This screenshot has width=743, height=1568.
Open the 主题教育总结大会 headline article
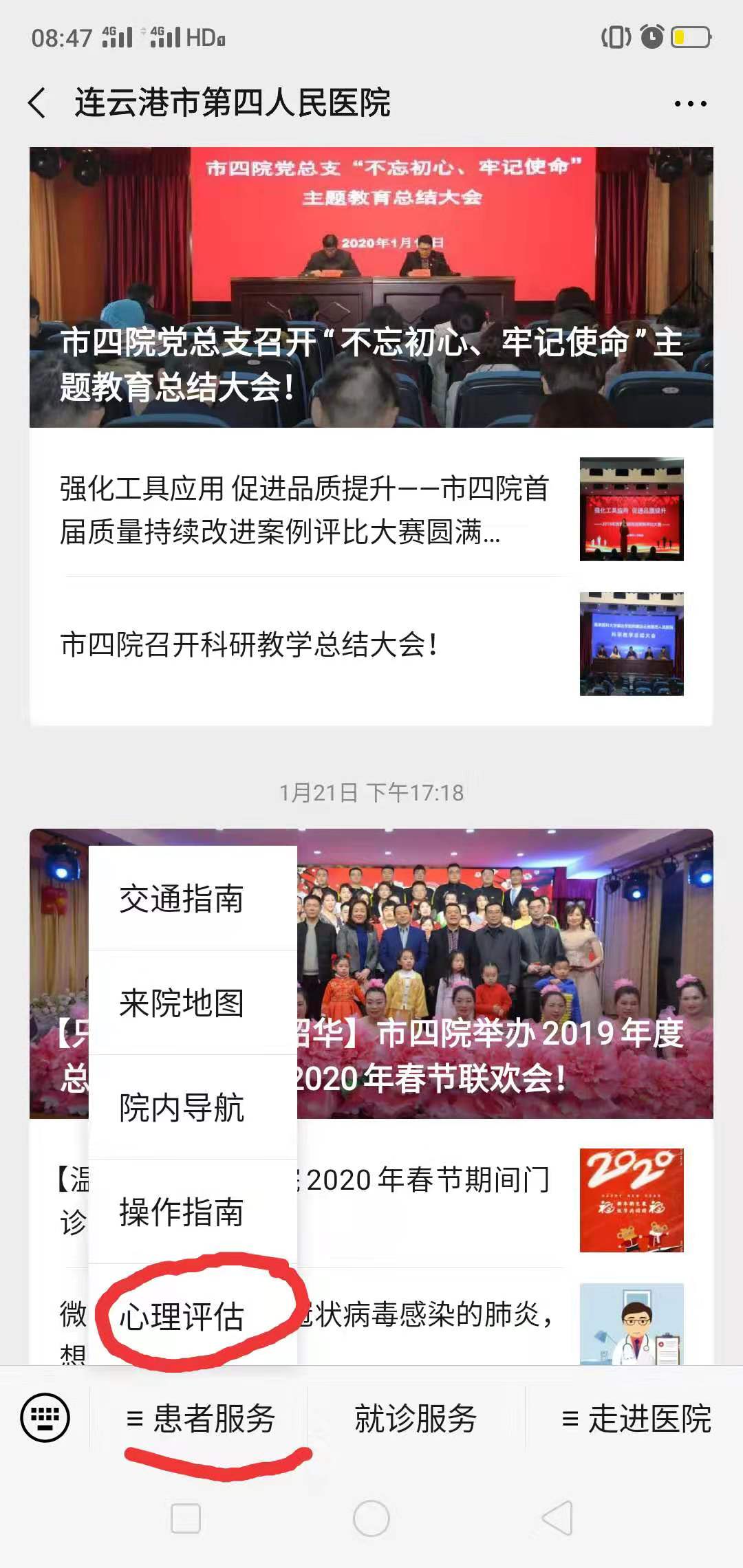371,287
